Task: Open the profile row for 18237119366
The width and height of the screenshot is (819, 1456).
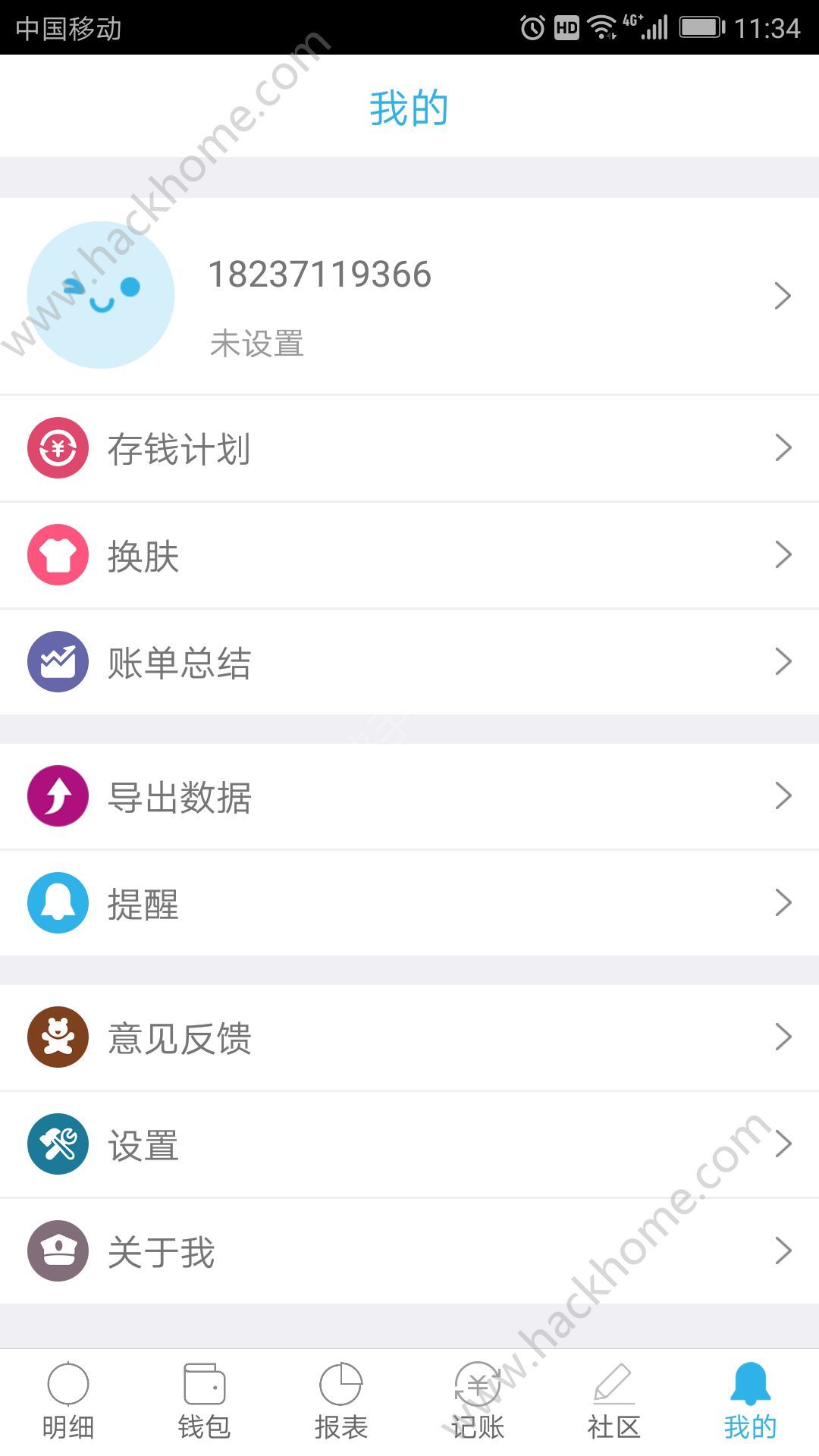Action: click(x=409, y=296)
